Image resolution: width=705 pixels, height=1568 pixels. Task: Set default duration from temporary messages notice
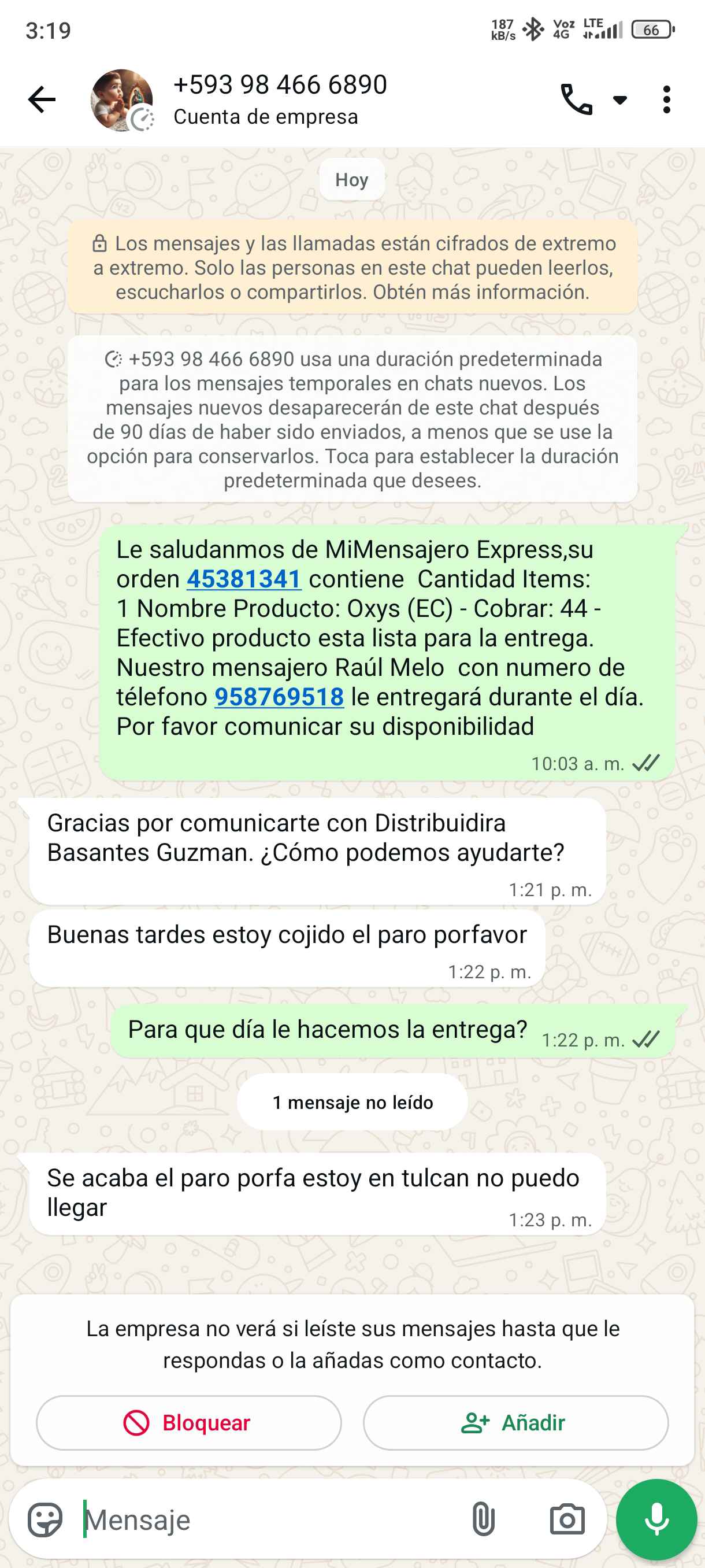pos(353,419)
